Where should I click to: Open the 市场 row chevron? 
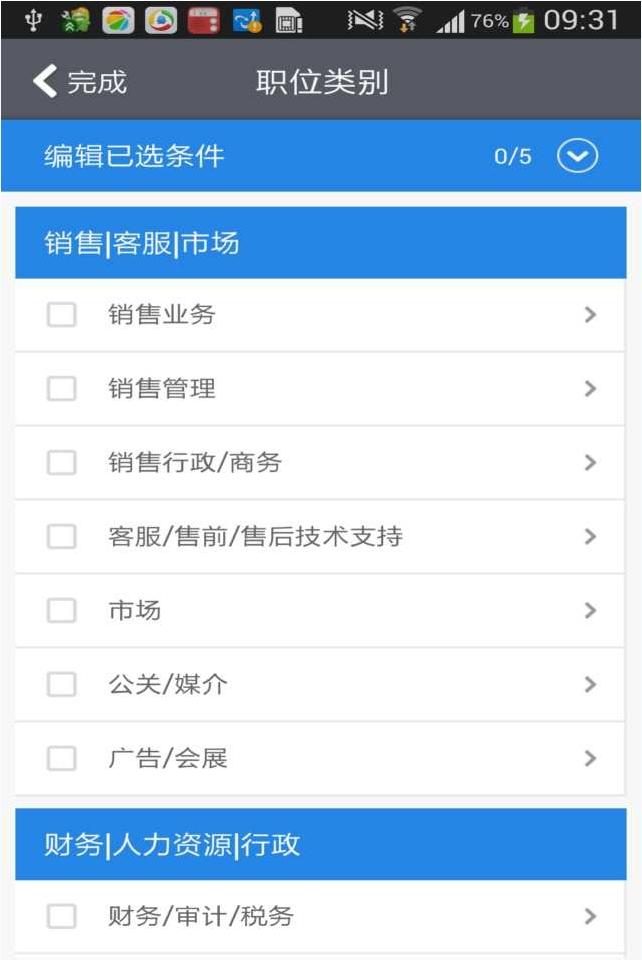[x=590, y=611]
